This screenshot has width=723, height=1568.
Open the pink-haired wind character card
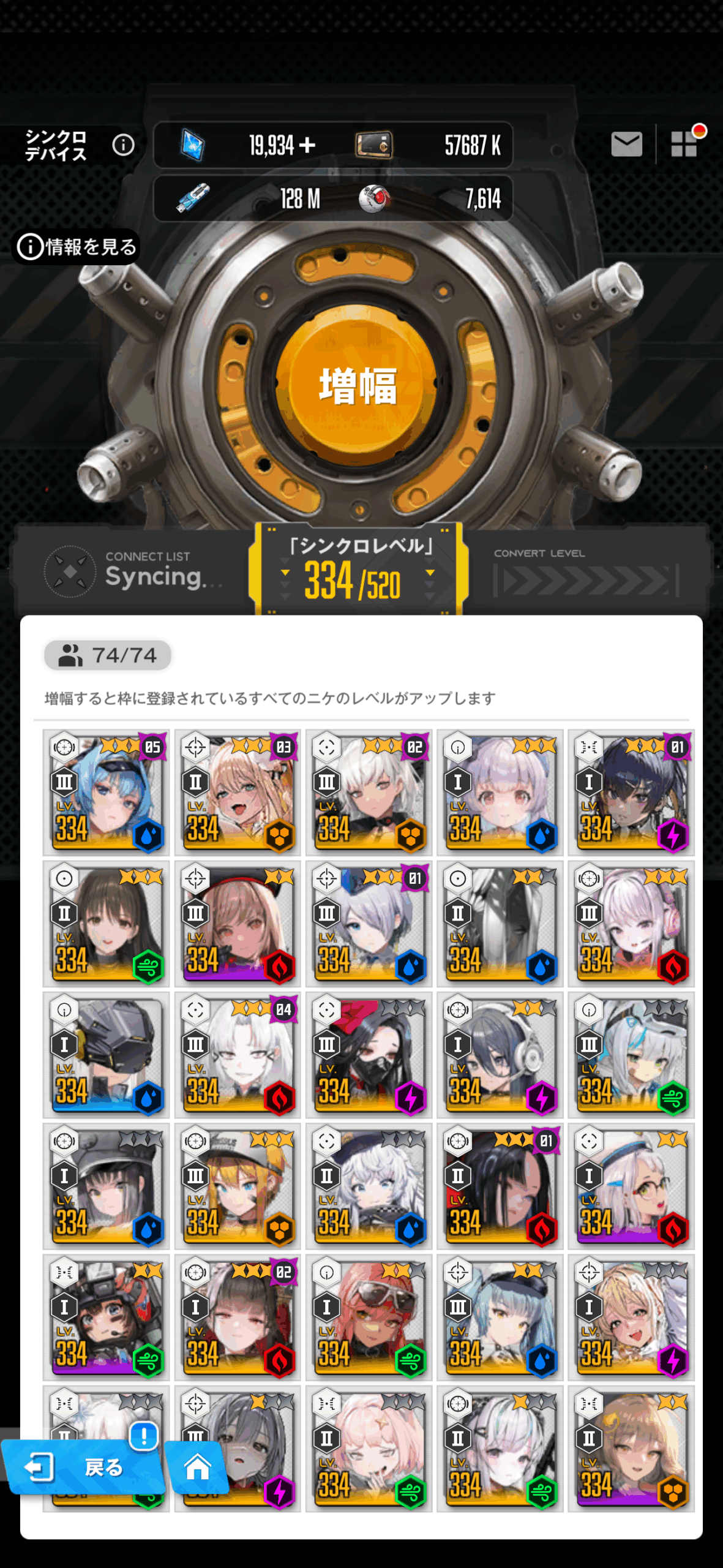point(369,1449)
